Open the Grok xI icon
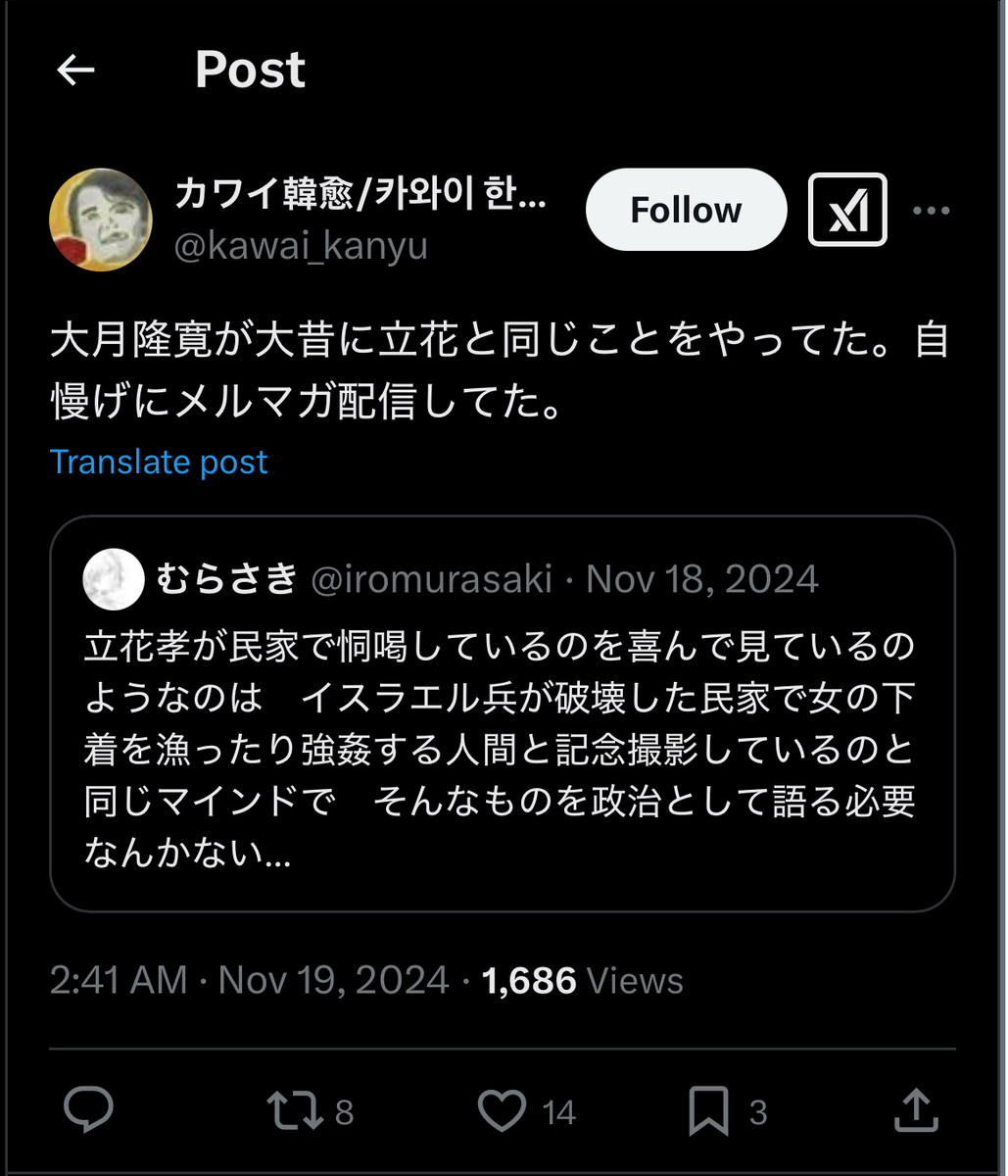Screen dimensions: 1008x1176 [x=847, y=210]
